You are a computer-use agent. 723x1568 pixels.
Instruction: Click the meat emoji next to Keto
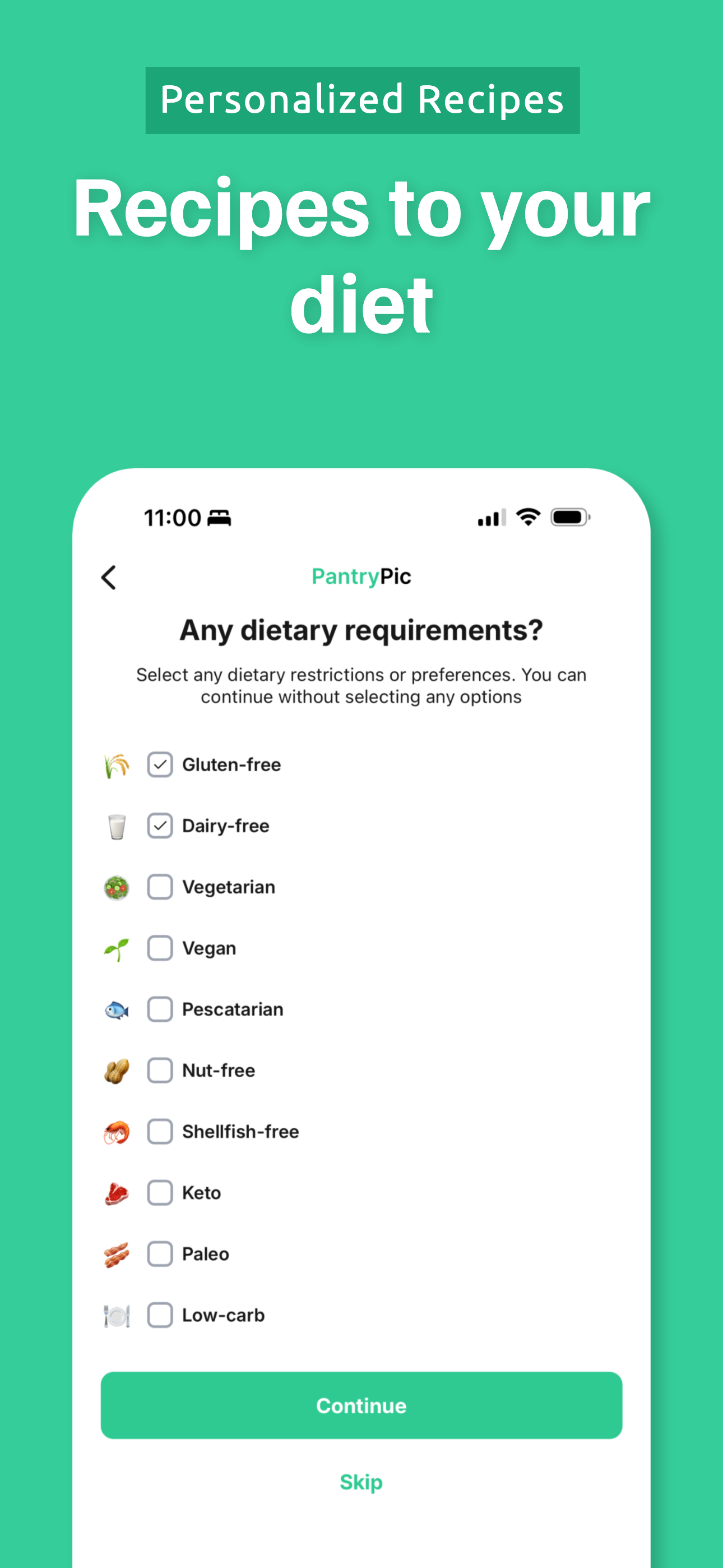[115, 1192]
